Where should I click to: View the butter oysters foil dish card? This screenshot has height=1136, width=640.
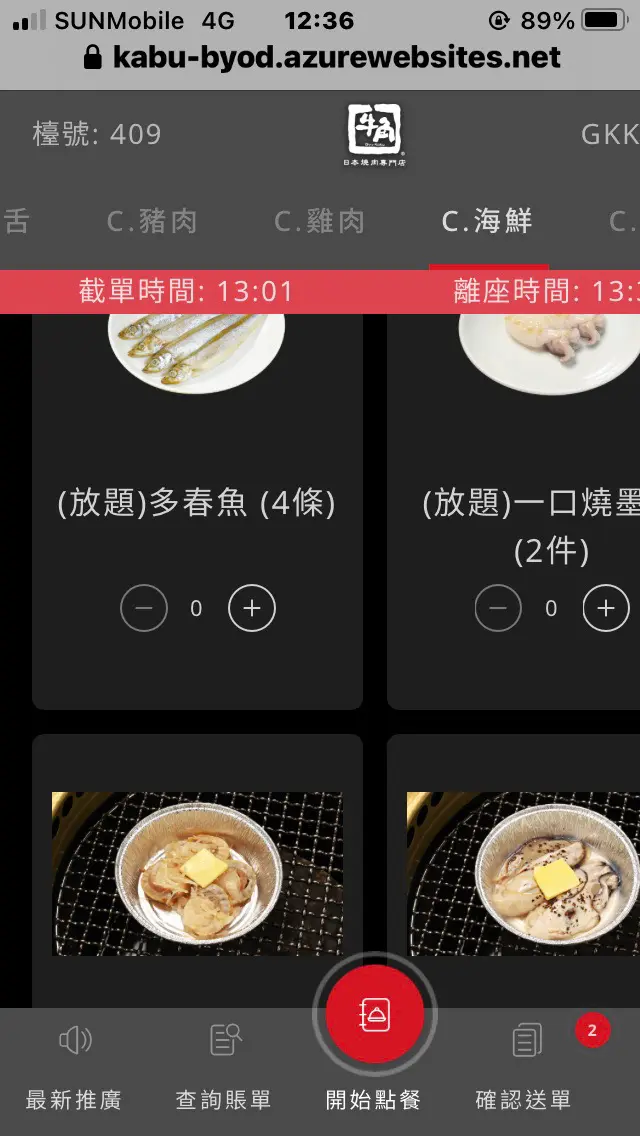coord(522,873)
